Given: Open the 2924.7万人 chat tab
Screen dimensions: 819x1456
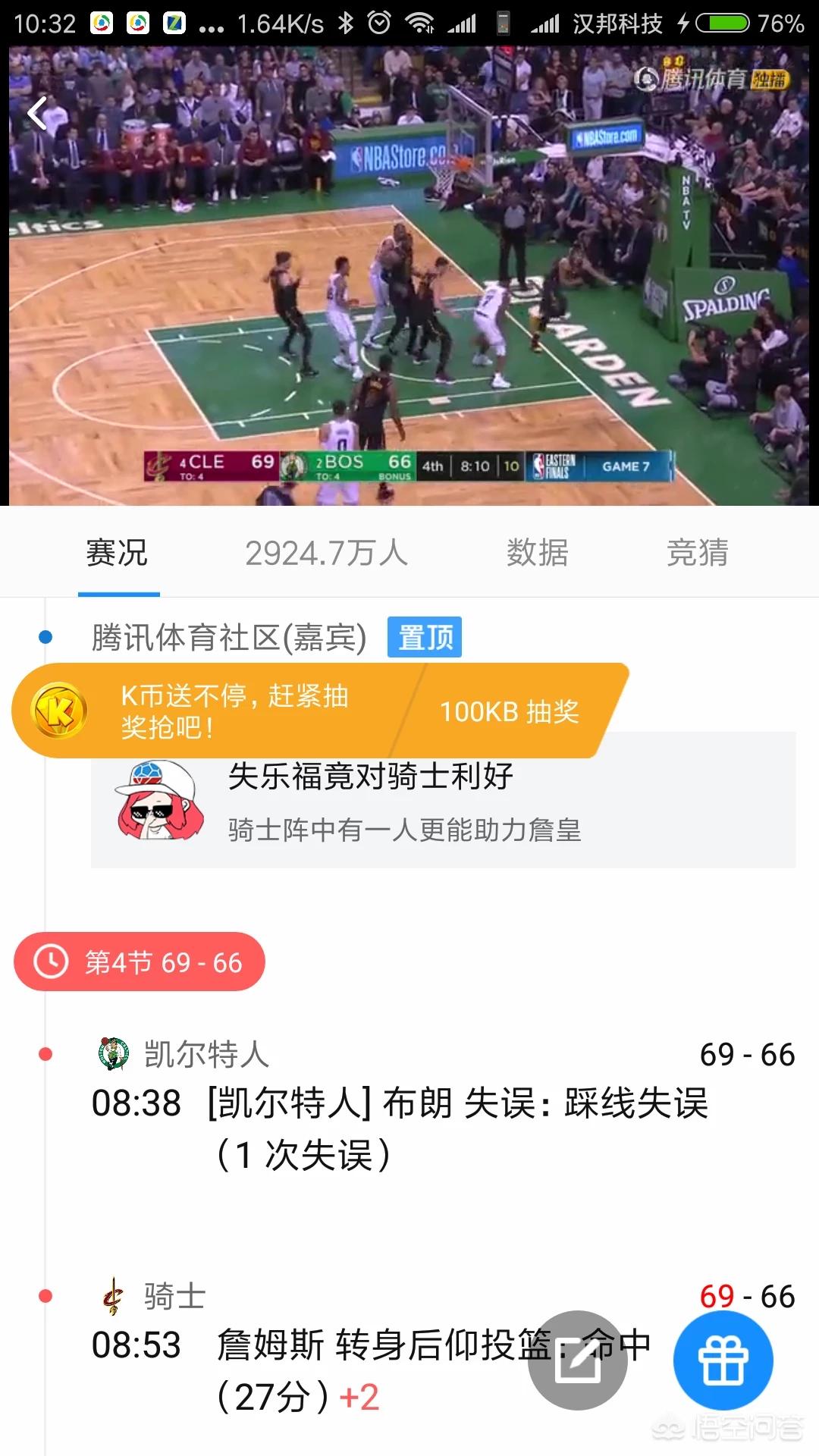Looking at the screenshot, I should (326, 553).
